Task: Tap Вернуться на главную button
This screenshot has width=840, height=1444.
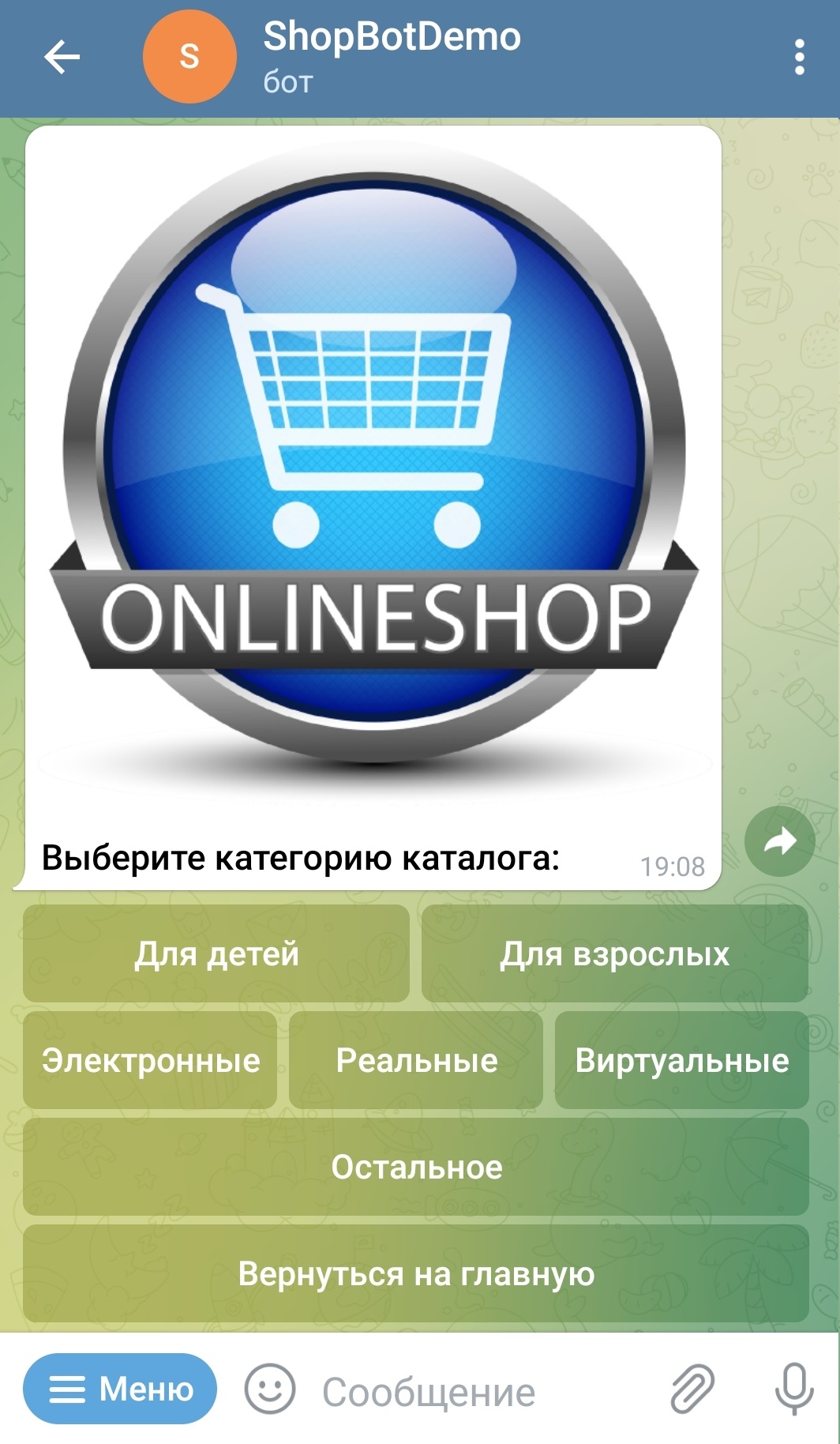Action: pyautogui.click(x=416, y=1273)
